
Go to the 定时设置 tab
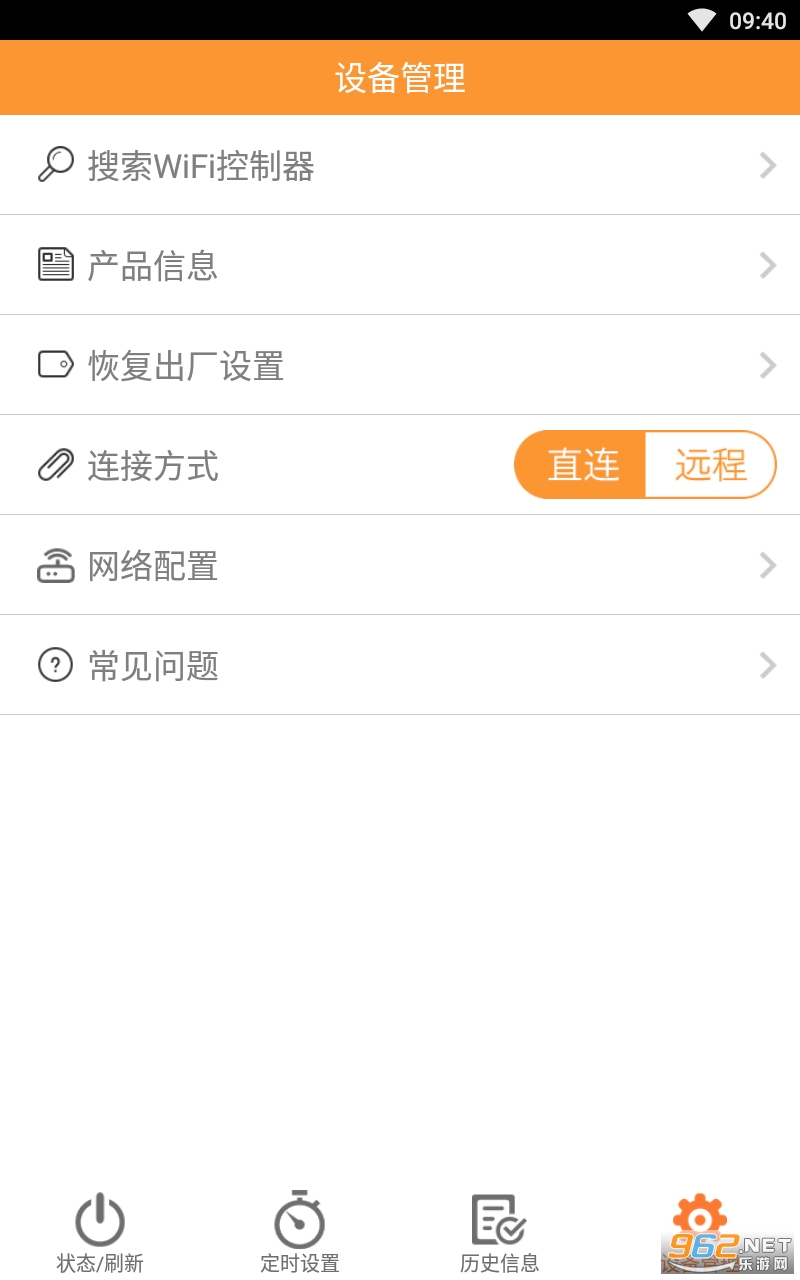pos(300,1232)
